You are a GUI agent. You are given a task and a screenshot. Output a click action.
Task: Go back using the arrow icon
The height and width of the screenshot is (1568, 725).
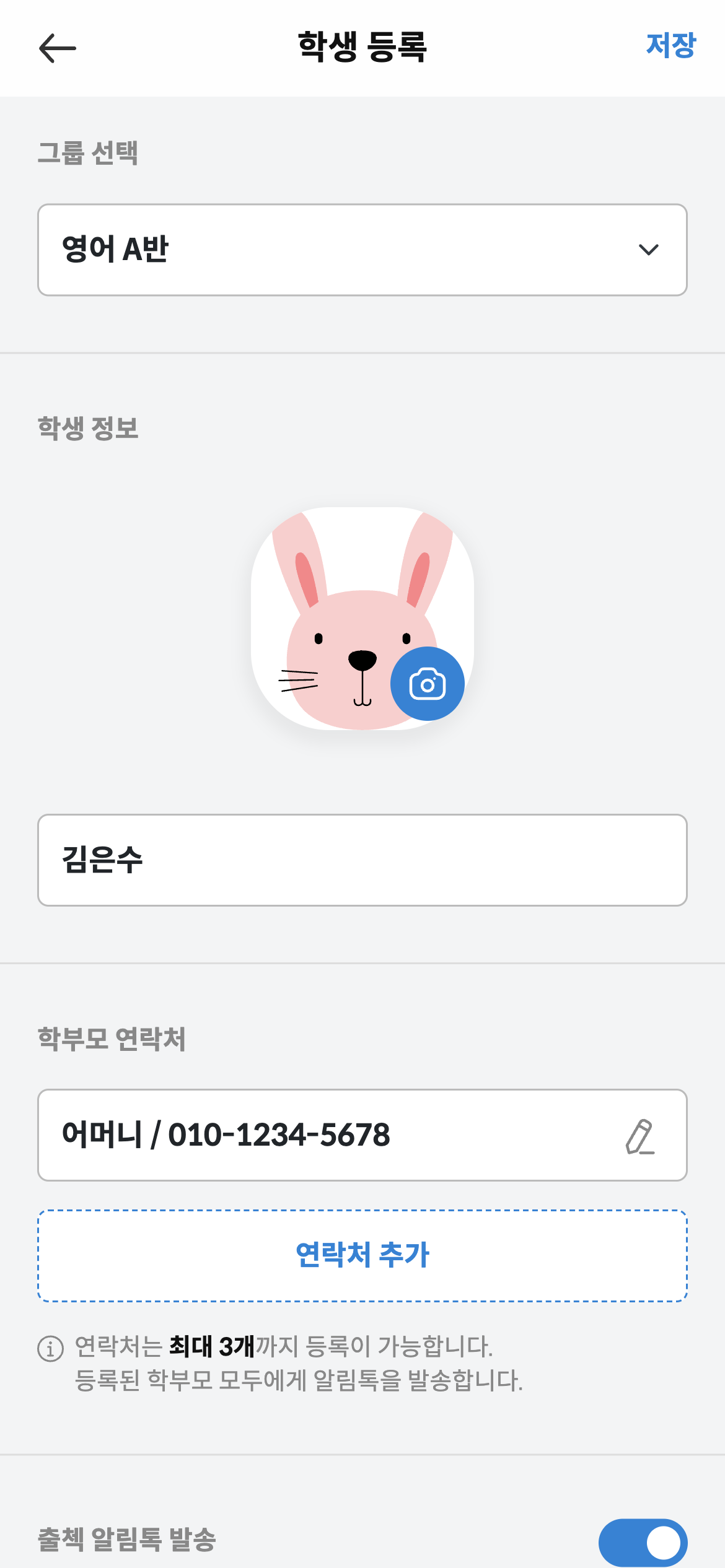[x=57, y=48]
